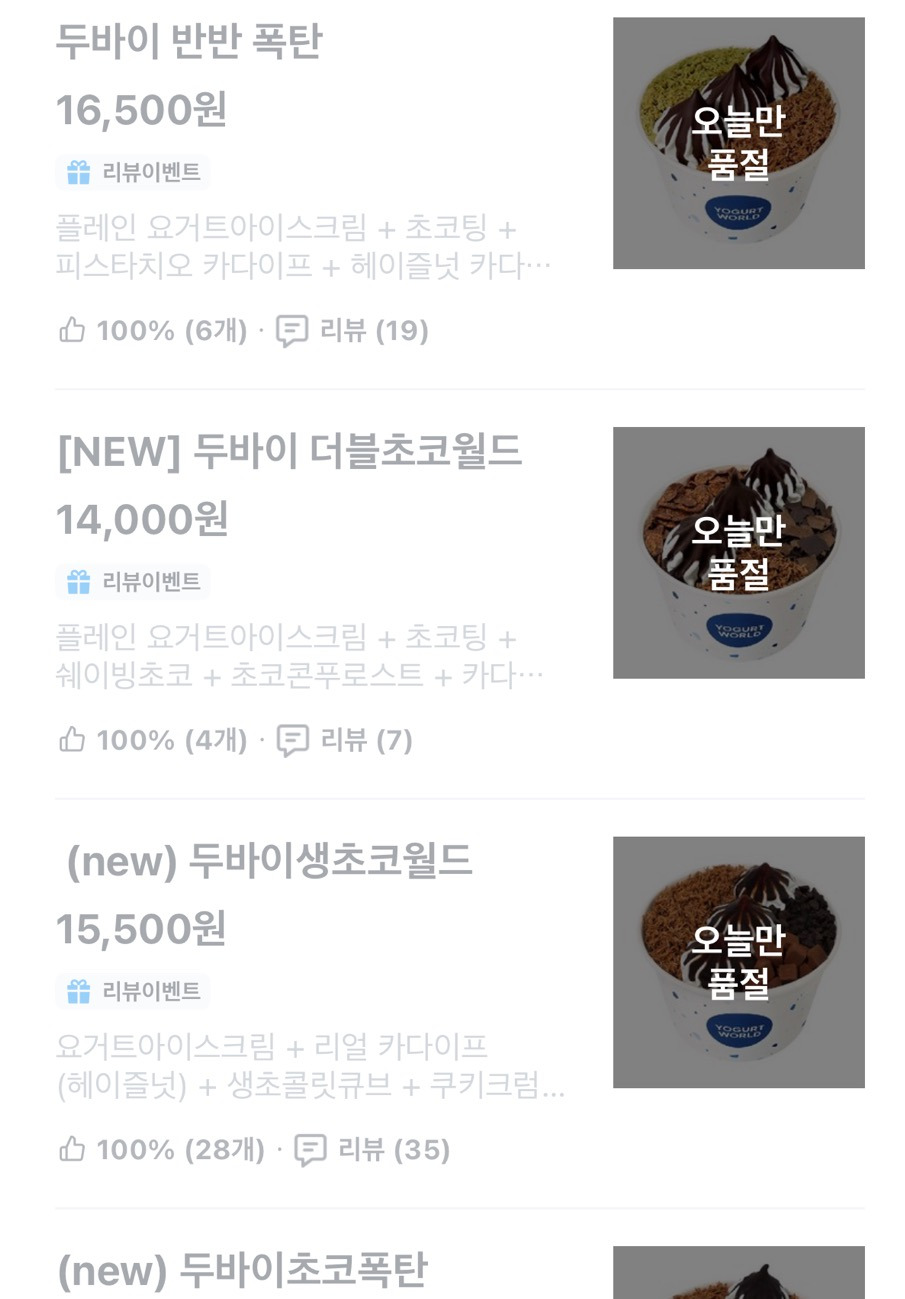Click the thumbs-up icon showing 100% (4개)
This screenshot has width=905, height=1299.
tap(71, 741)
